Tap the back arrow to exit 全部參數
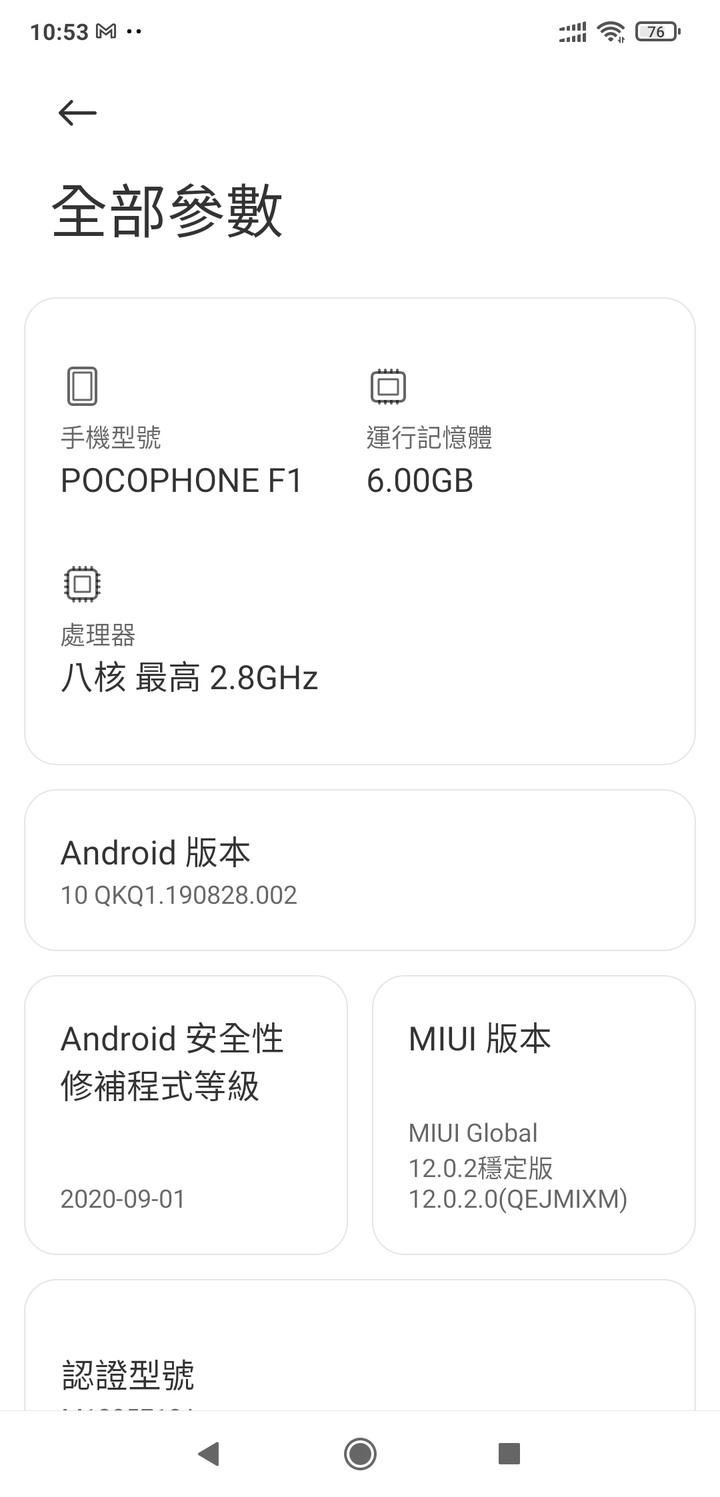 (77, 112)
